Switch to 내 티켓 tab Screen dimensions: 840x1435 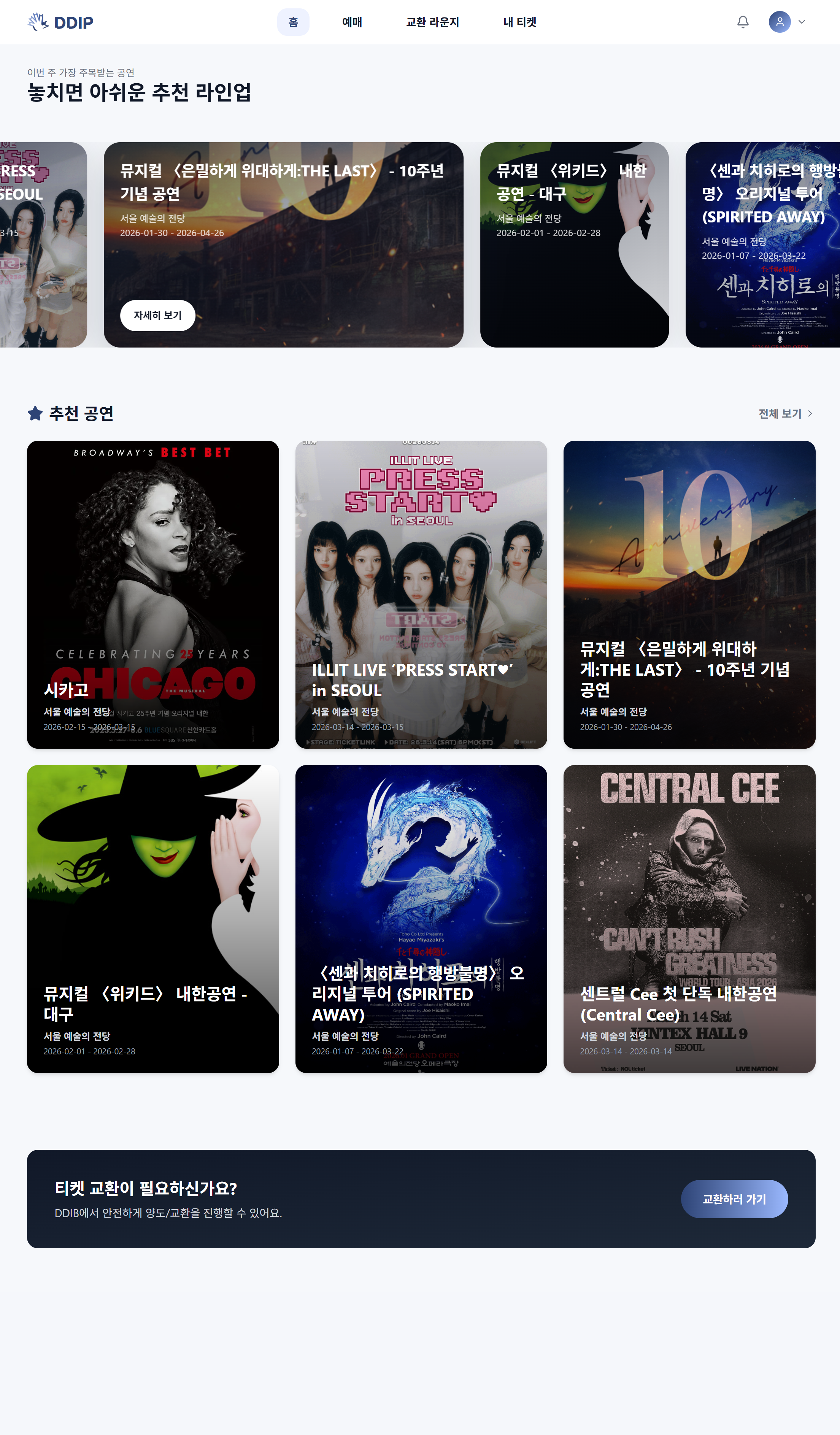(519, 22)
